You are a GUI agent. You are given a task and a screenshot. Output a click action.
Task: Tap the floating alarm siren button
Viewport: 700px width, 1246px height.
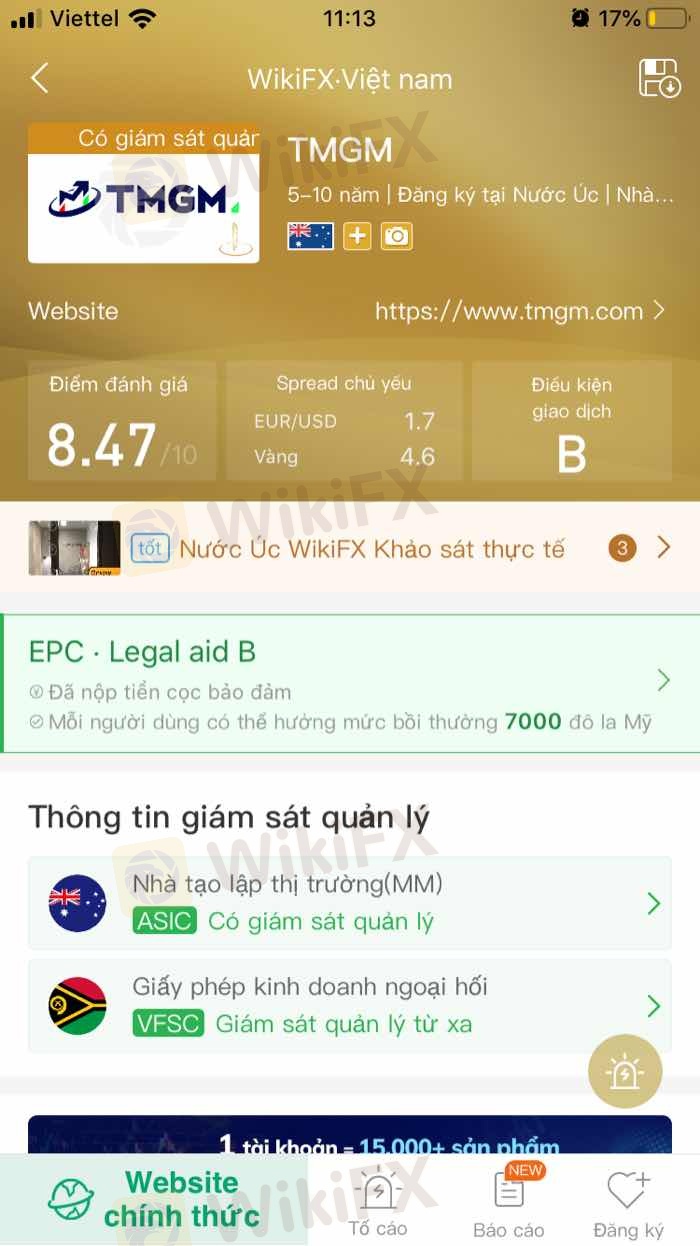(x=625, y=1072)
